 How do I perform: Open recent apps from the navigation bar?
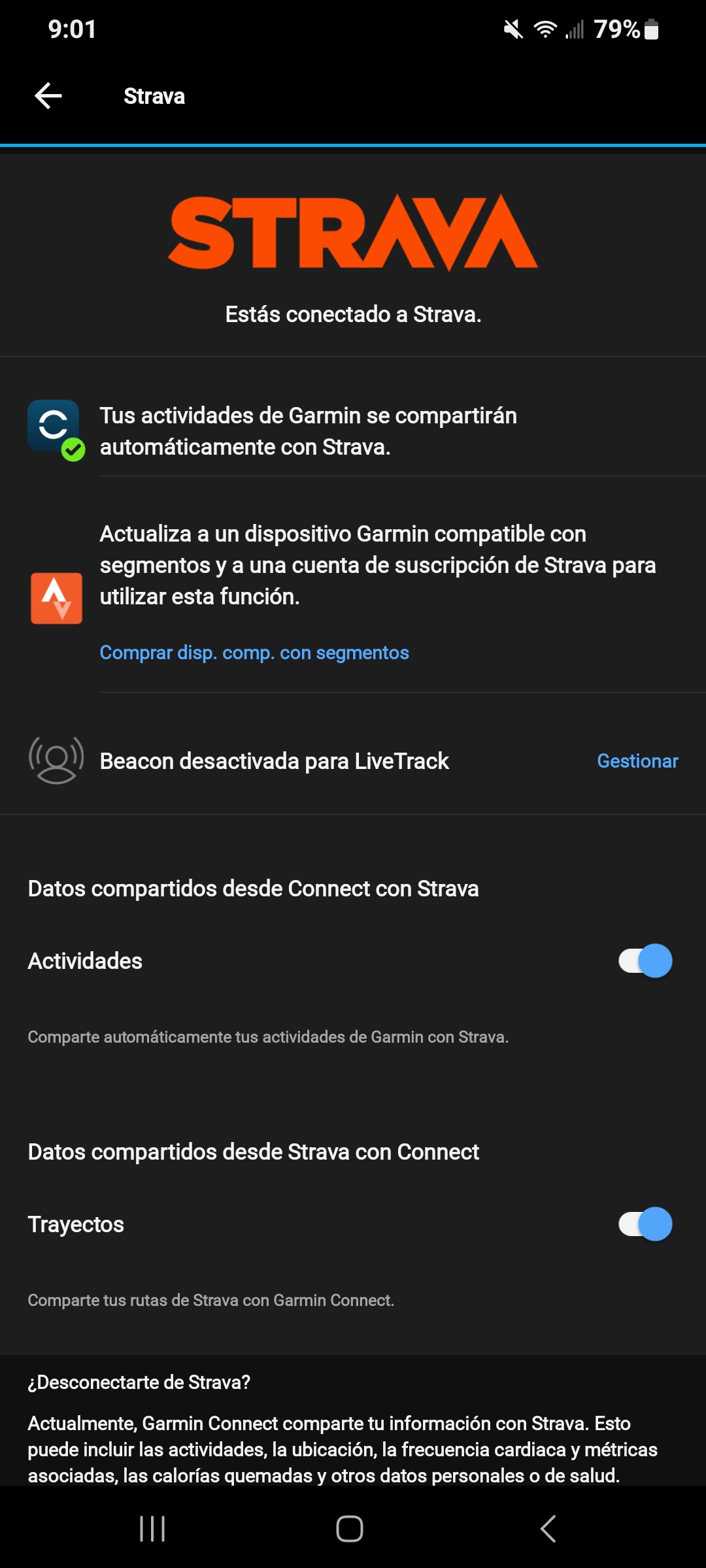click(x=152, y=1529)
